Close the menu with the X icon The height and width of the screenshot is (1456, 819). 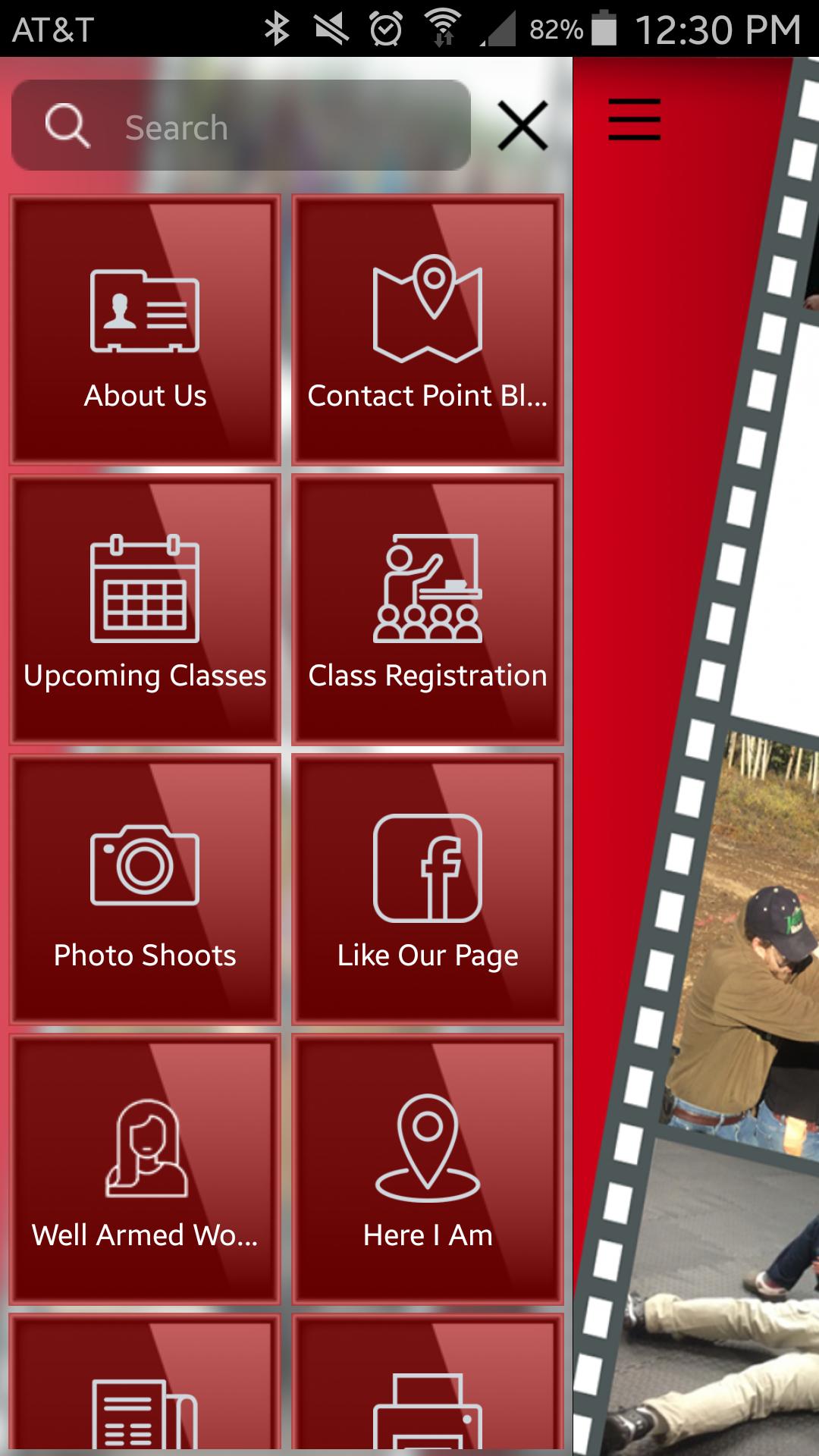click(x=522, y=126)
